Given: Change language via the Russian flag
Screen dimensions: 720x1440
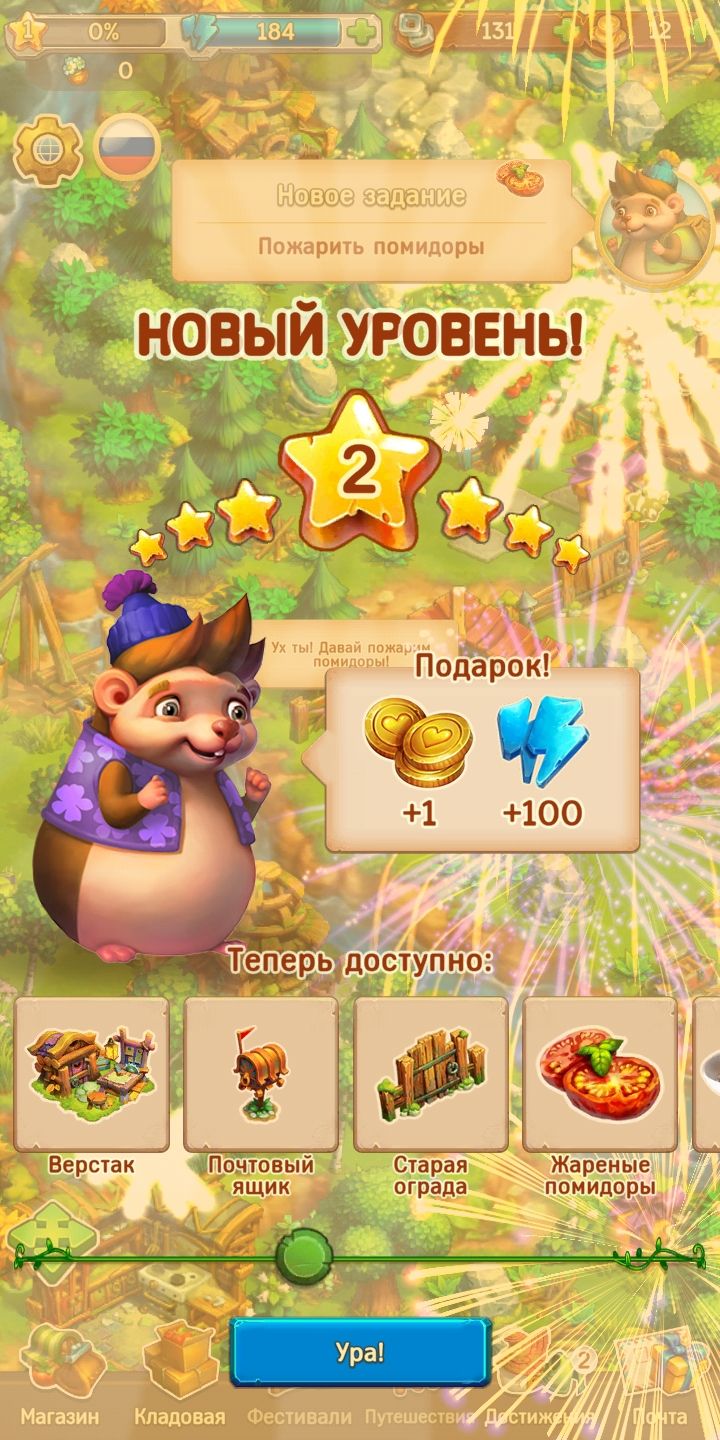Looking at the screenshot, I should click(x=127, y=147).
